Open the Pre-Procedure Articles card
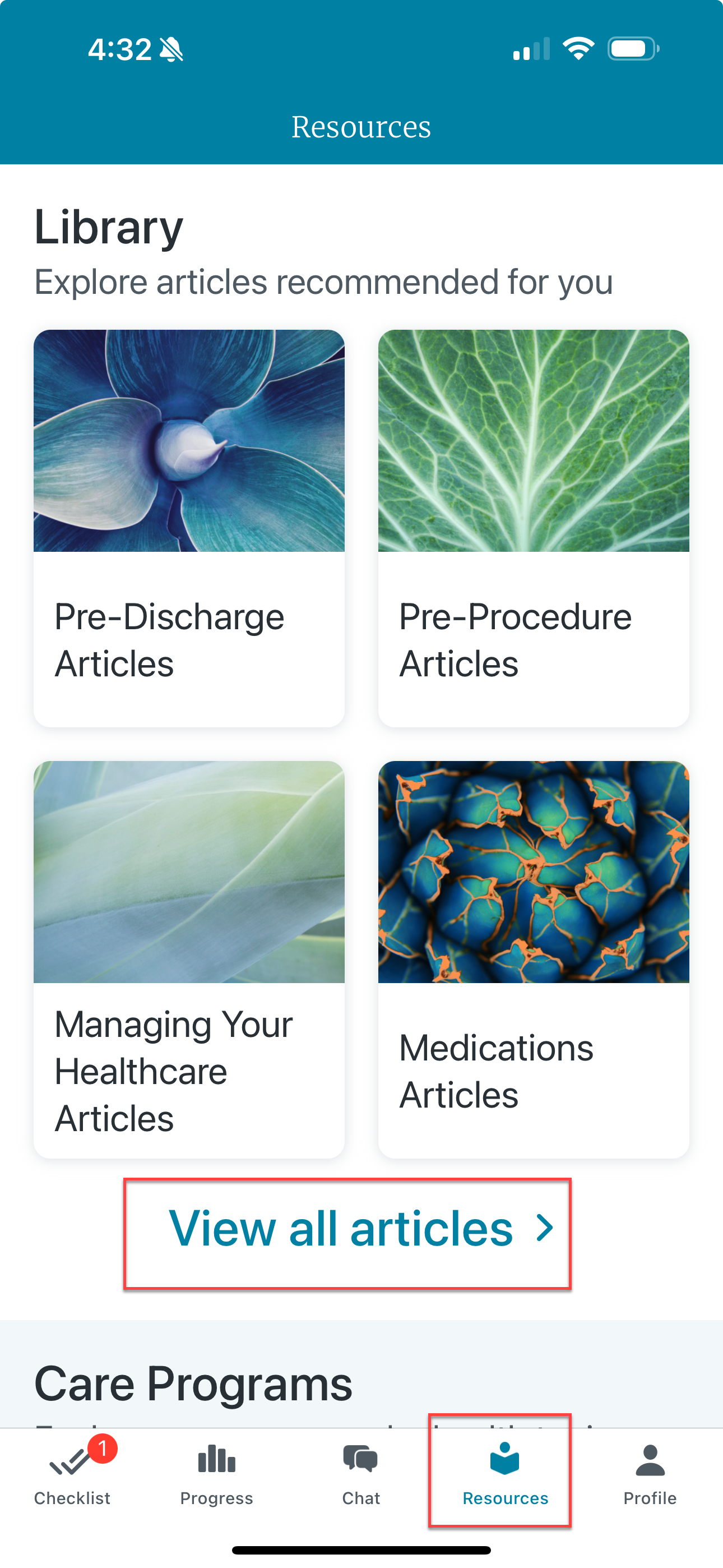 [533, 529]
